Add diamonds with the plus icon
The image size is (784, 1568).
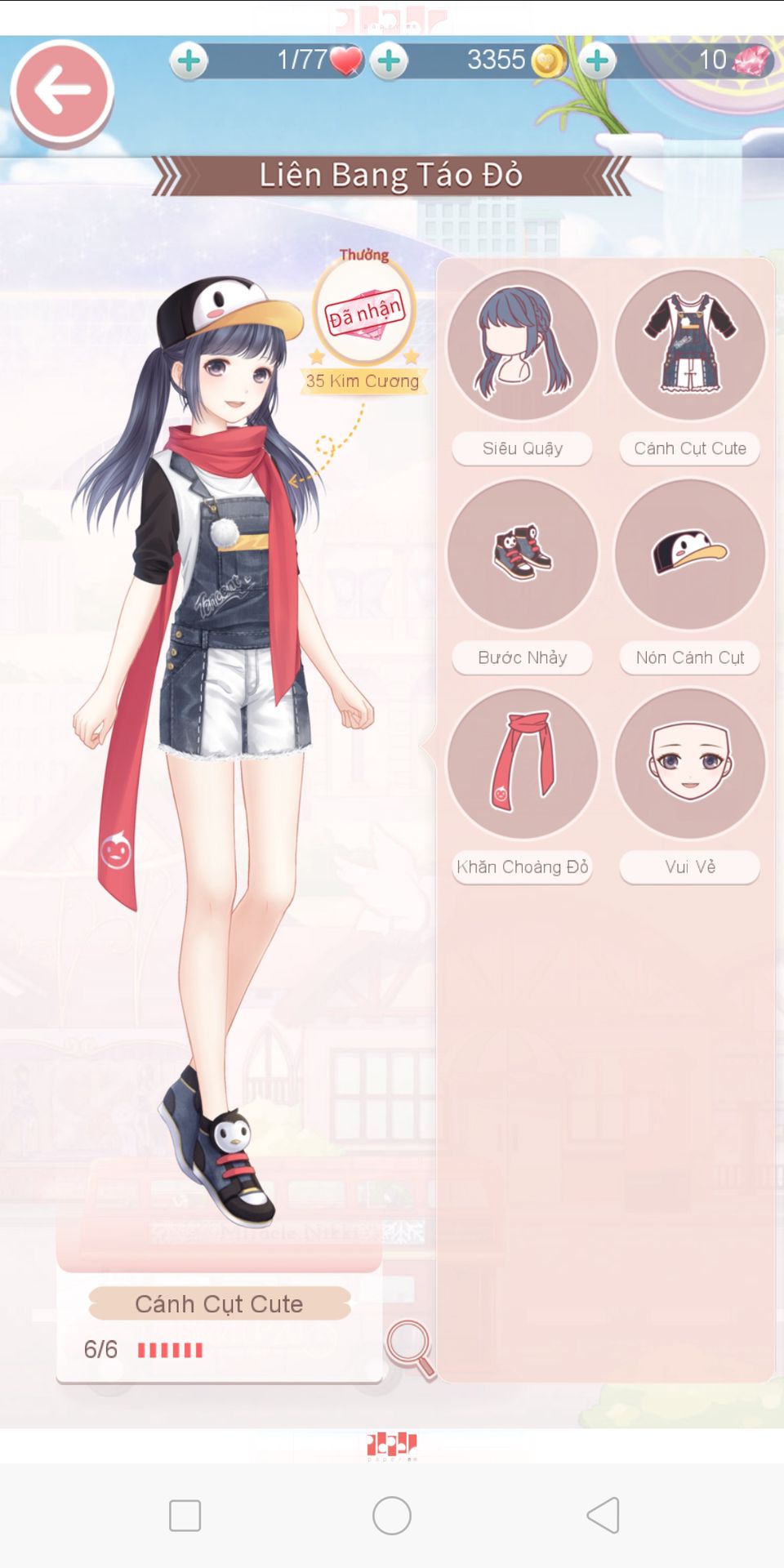coord(598,61)
